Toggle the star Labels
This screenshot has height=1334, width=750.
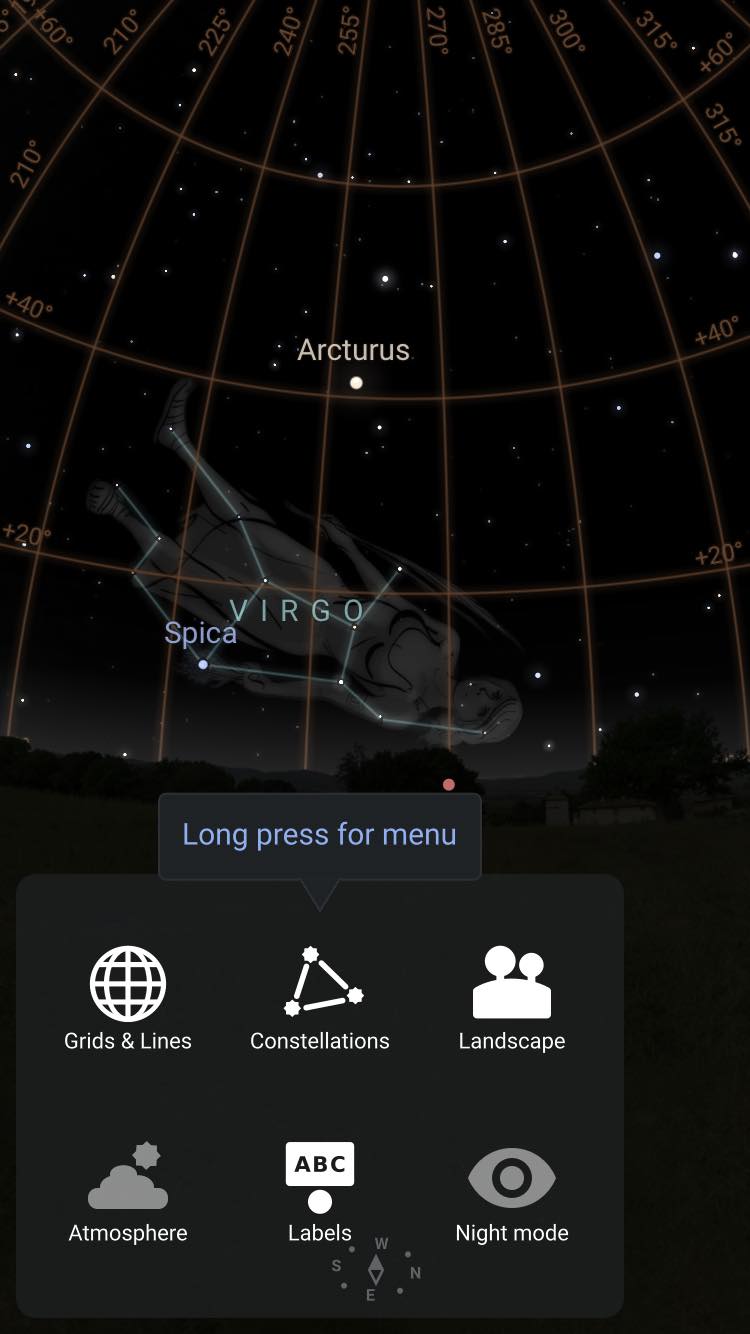pyautogui.click(x=320, y=1192)
